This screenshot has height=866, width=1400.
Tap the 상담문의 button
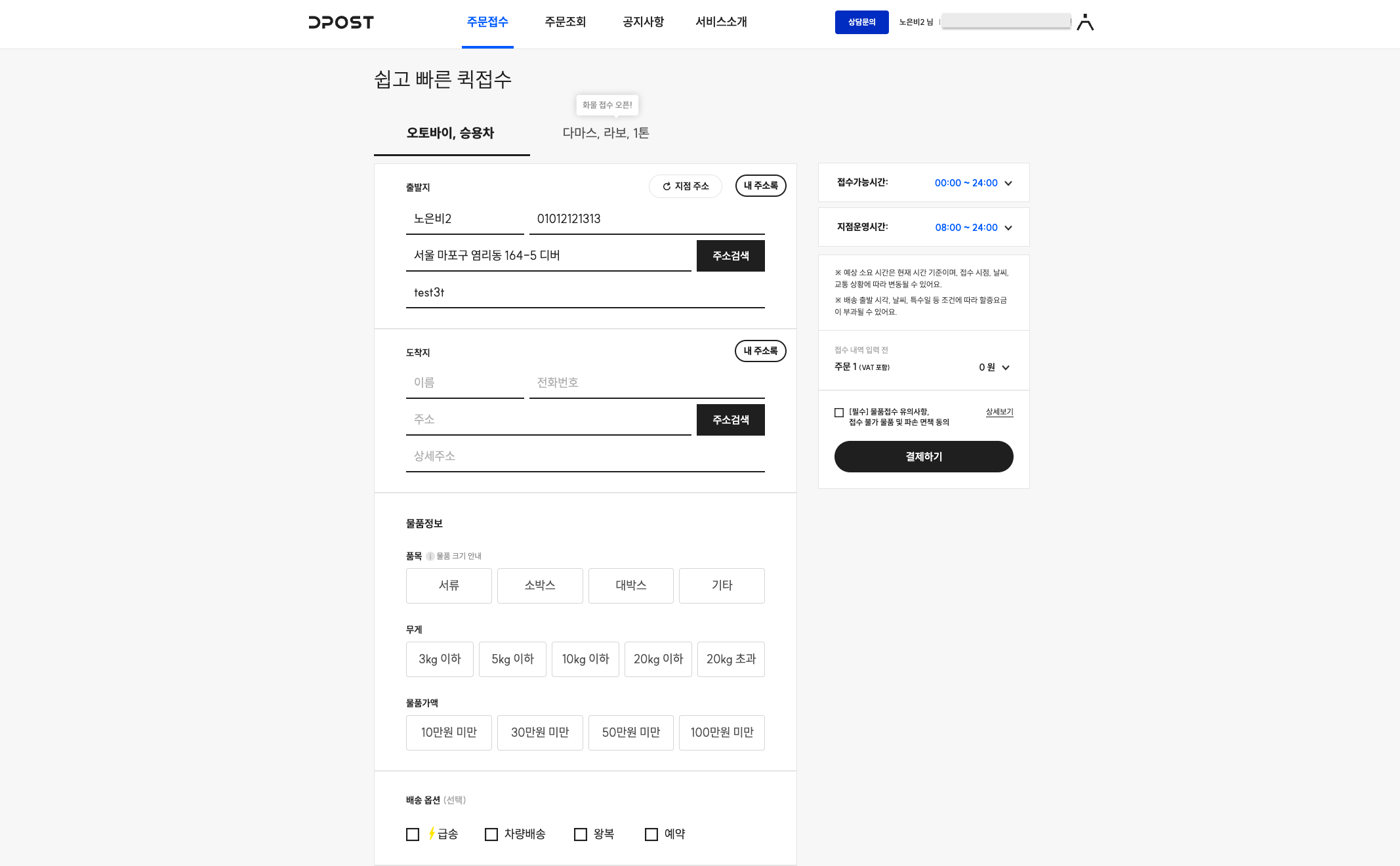pos(861,22)
